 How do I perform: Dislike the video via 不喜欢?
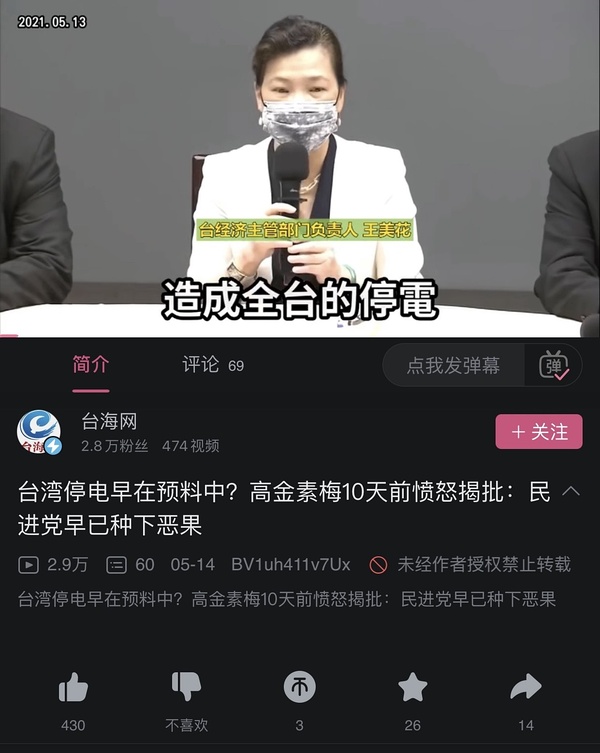[186, 688]
